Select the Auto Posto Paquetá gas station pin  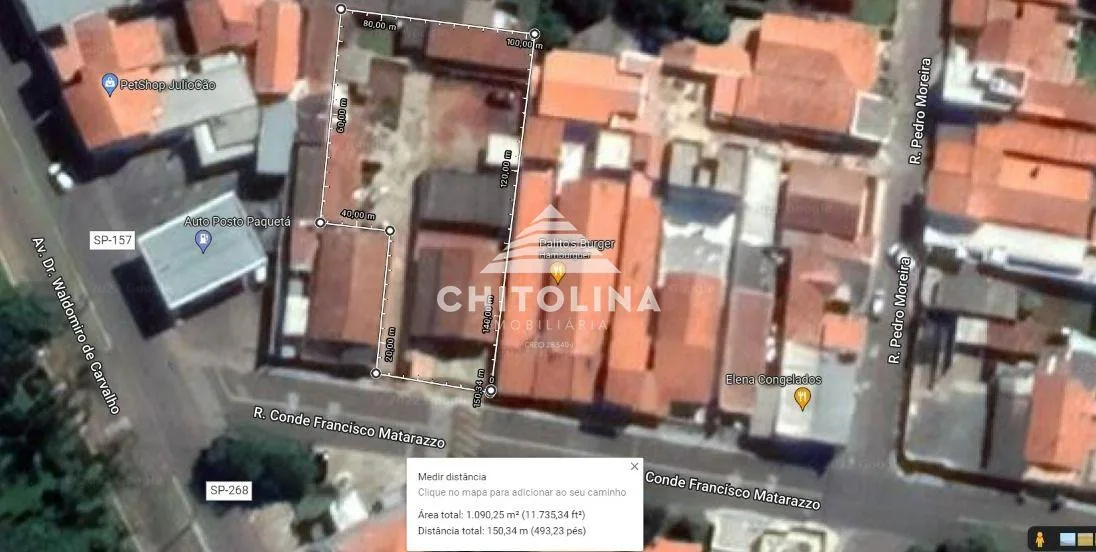(x=203, y=241)
